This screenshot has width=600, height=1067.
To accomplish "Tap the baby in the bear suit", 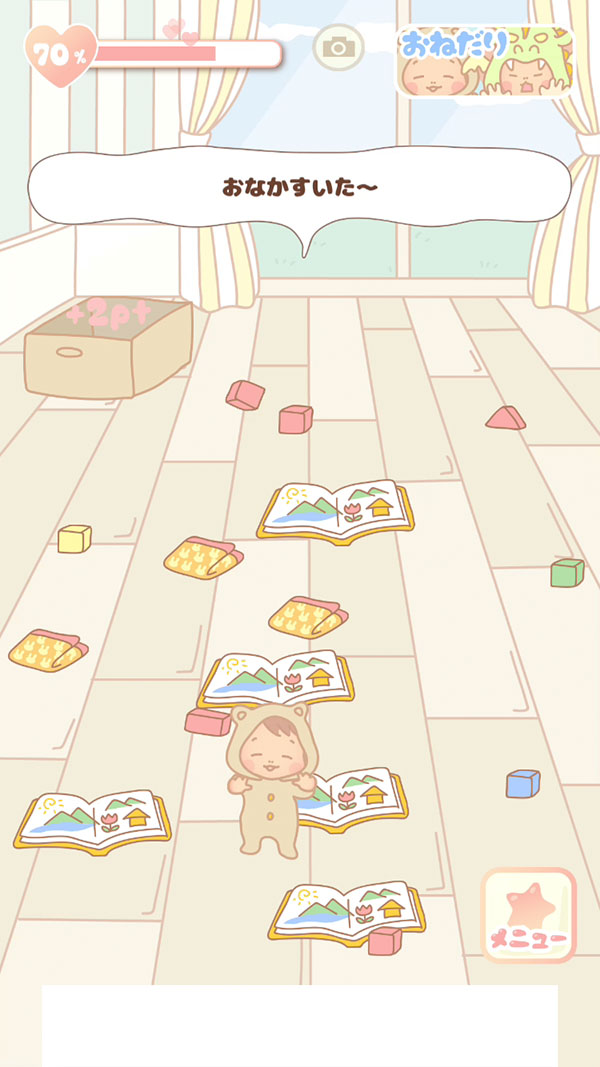I will coord(267,780).
